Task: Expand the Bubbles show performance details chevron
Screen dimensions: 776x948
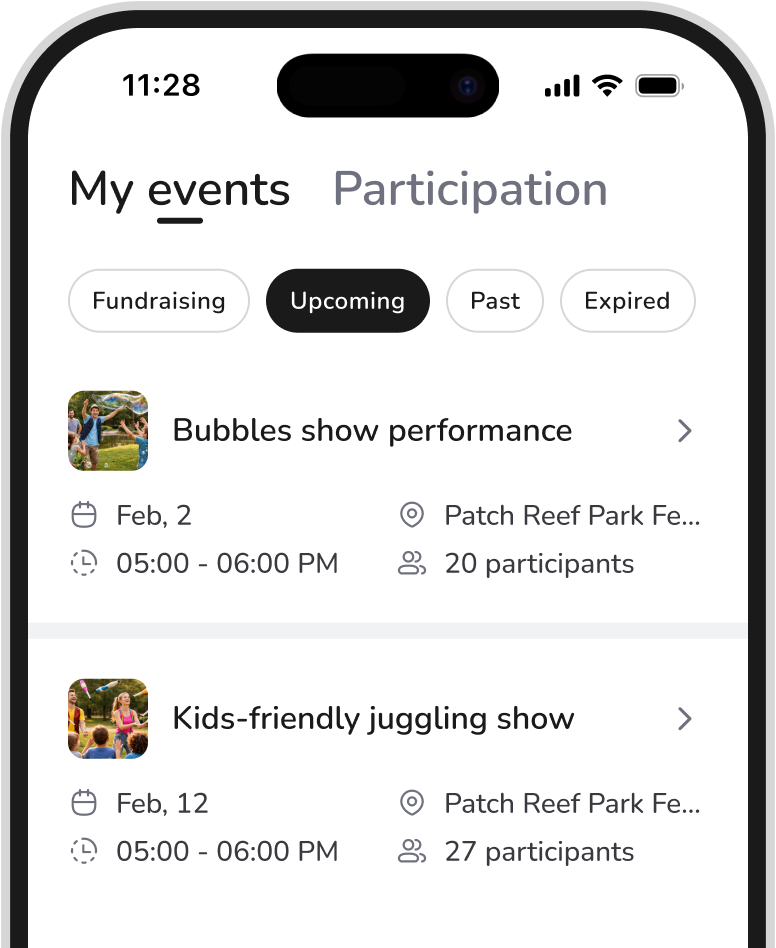Action: (x=685, y=430)
